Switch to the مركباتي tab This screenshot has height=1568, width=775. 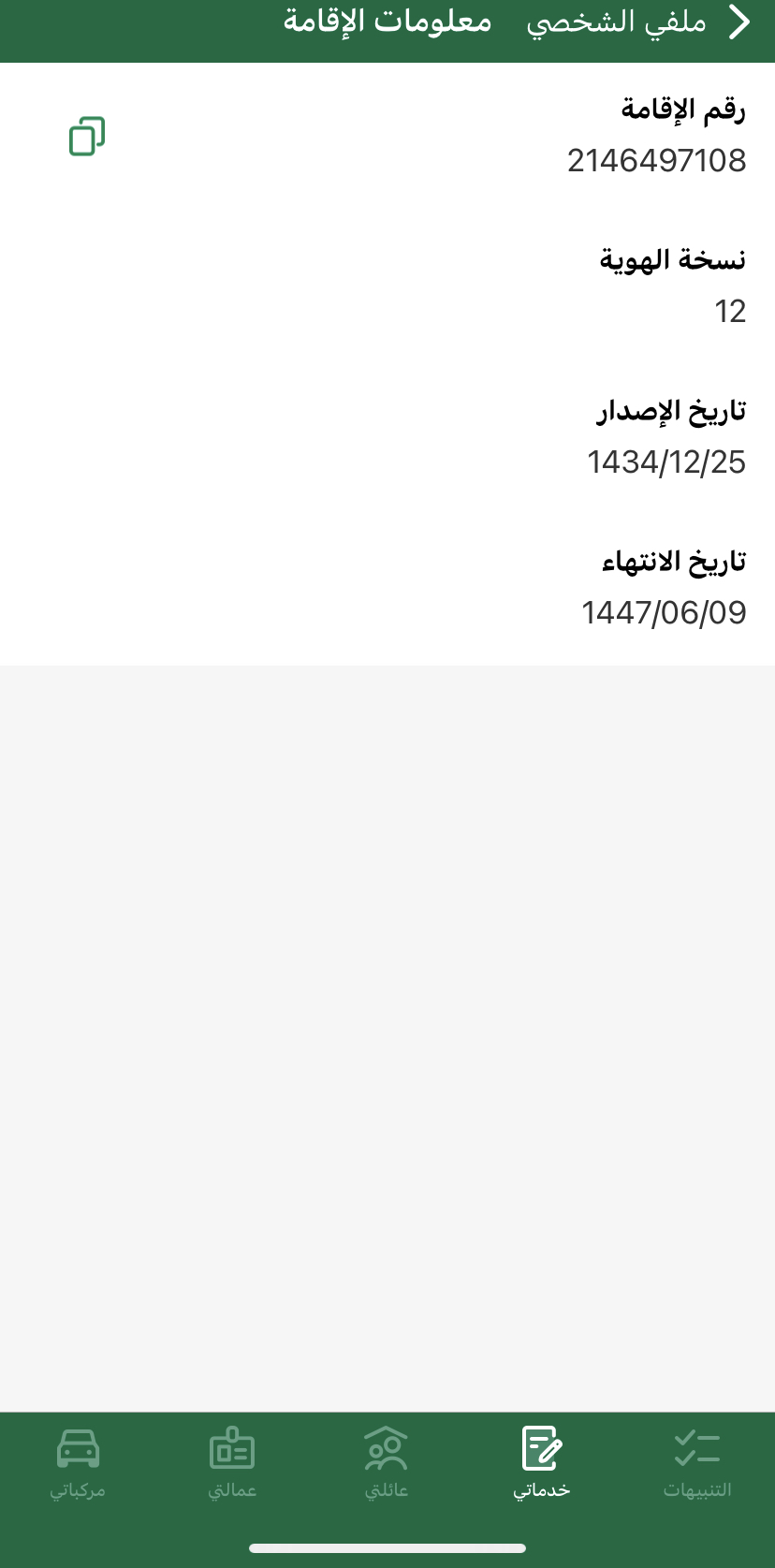pyautogui.click(x=78, y=1462)
